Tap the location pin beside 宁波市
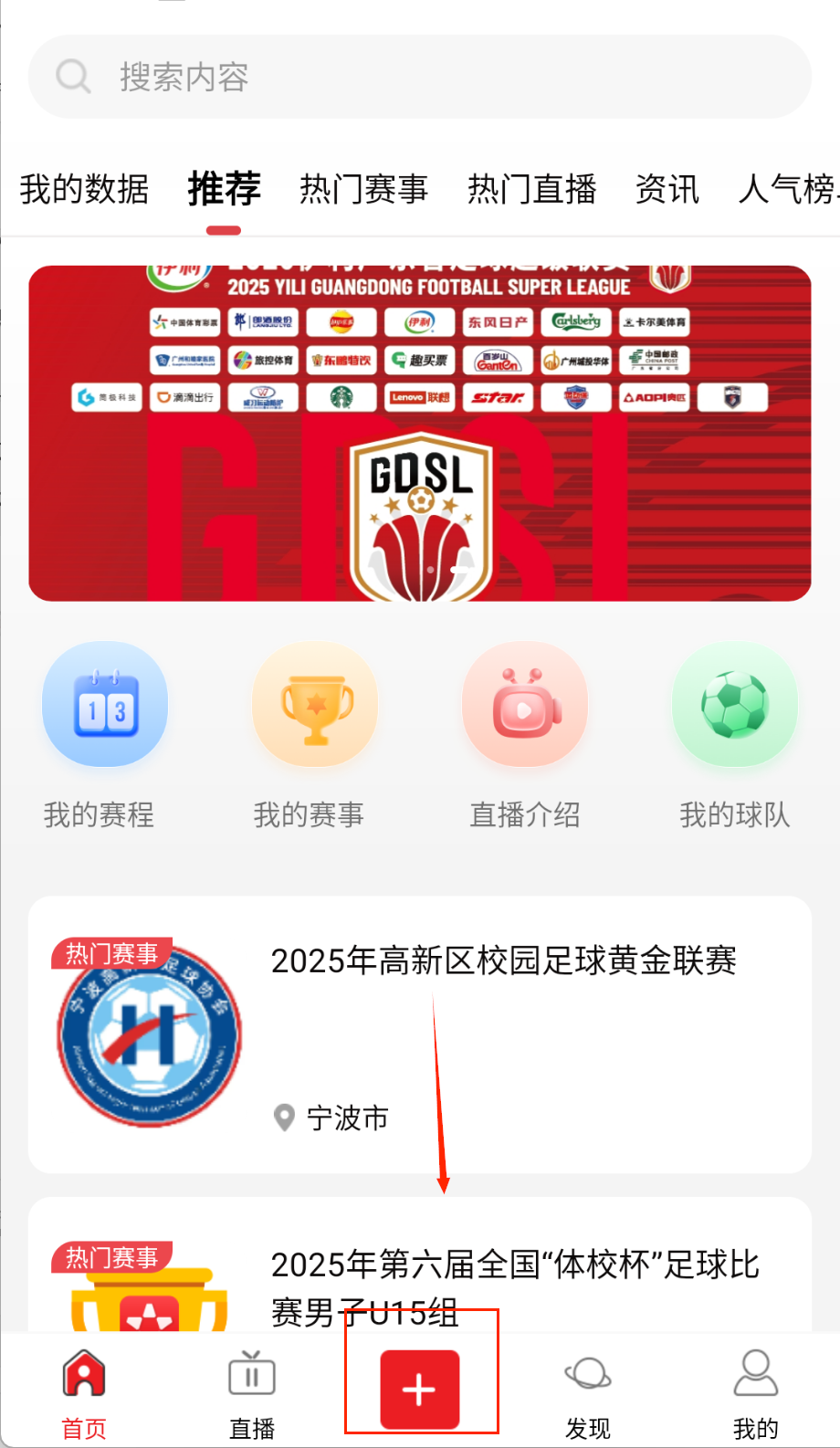 (283, 1117)
